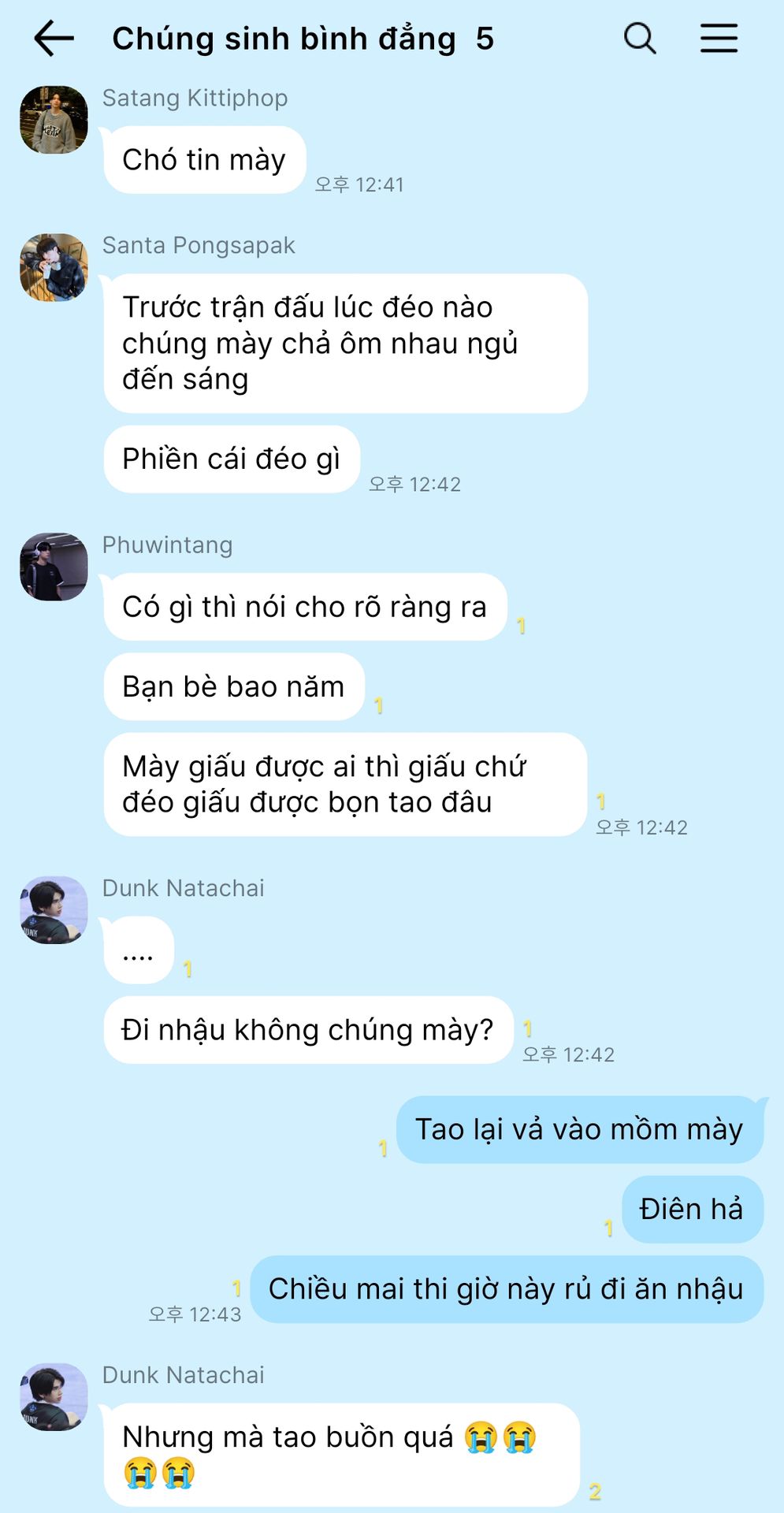Search within this chat
This screenshot has width=784, height=1513.
pos(639,38)
